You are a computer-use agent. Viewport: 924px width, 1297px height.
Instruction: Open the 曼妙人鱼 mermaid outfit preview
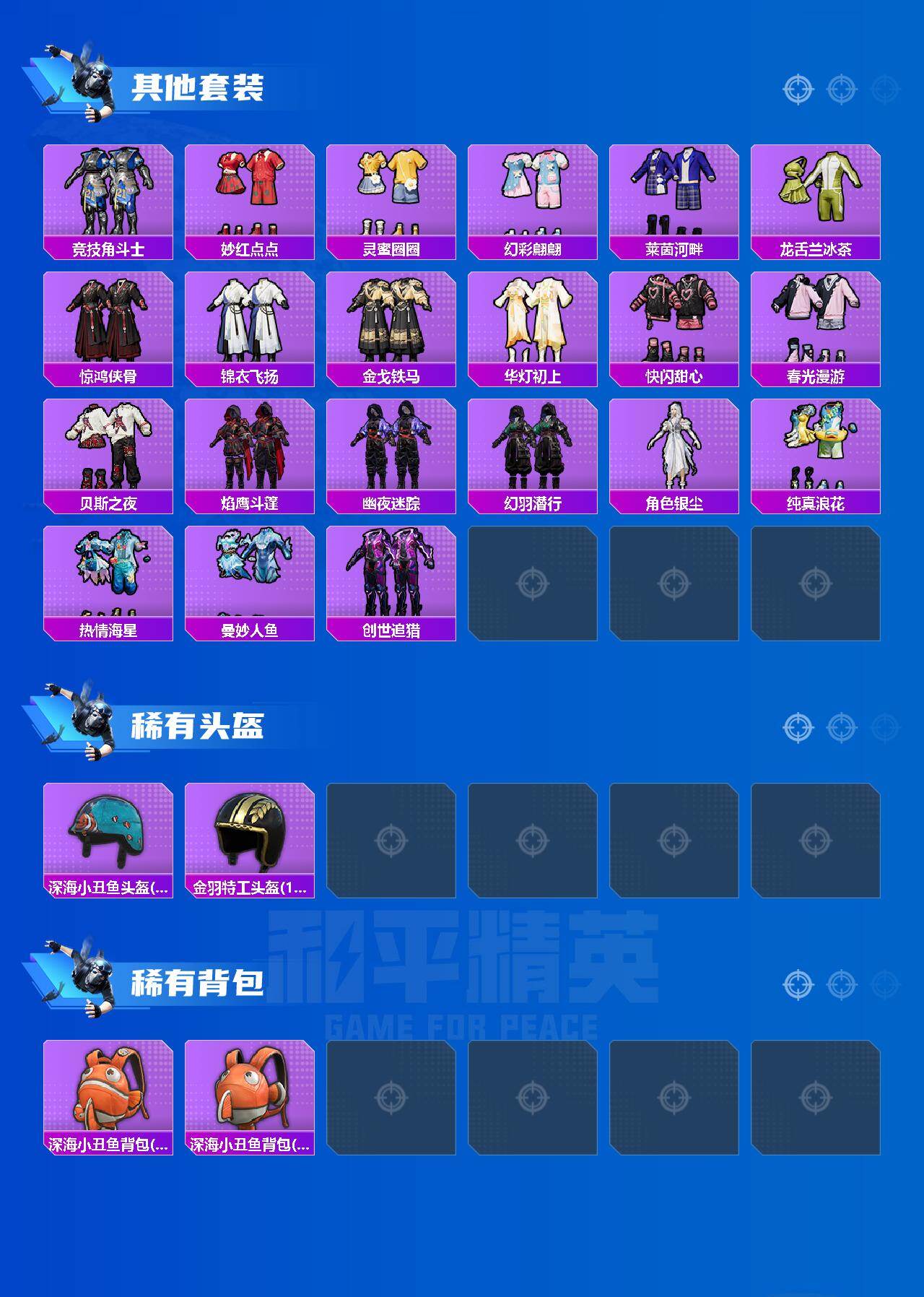pyautogui.click(x=250, y=574)
